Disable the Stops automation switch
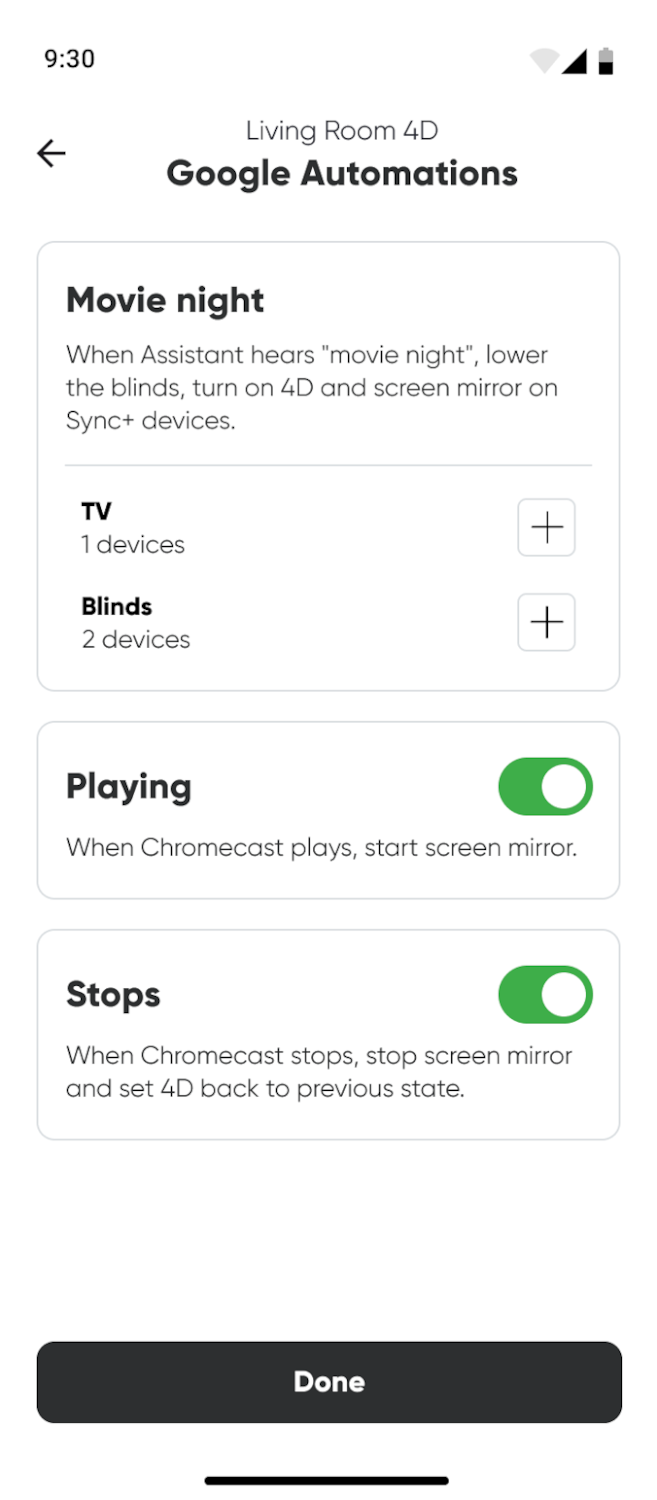 [x=545, y=995]
